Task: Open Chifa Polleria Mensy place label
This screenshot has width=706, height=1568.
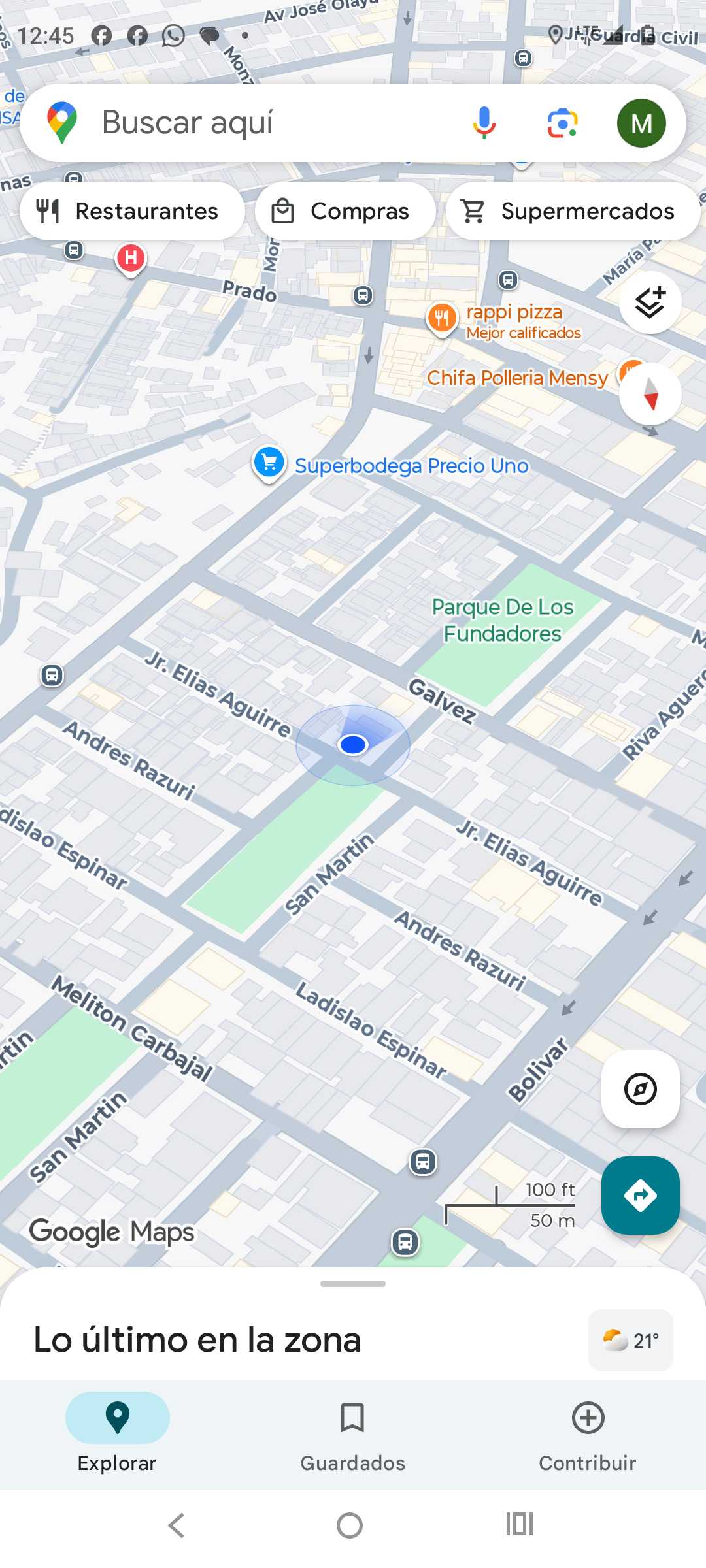Action: pyautogui.click(x=517, y=378)
